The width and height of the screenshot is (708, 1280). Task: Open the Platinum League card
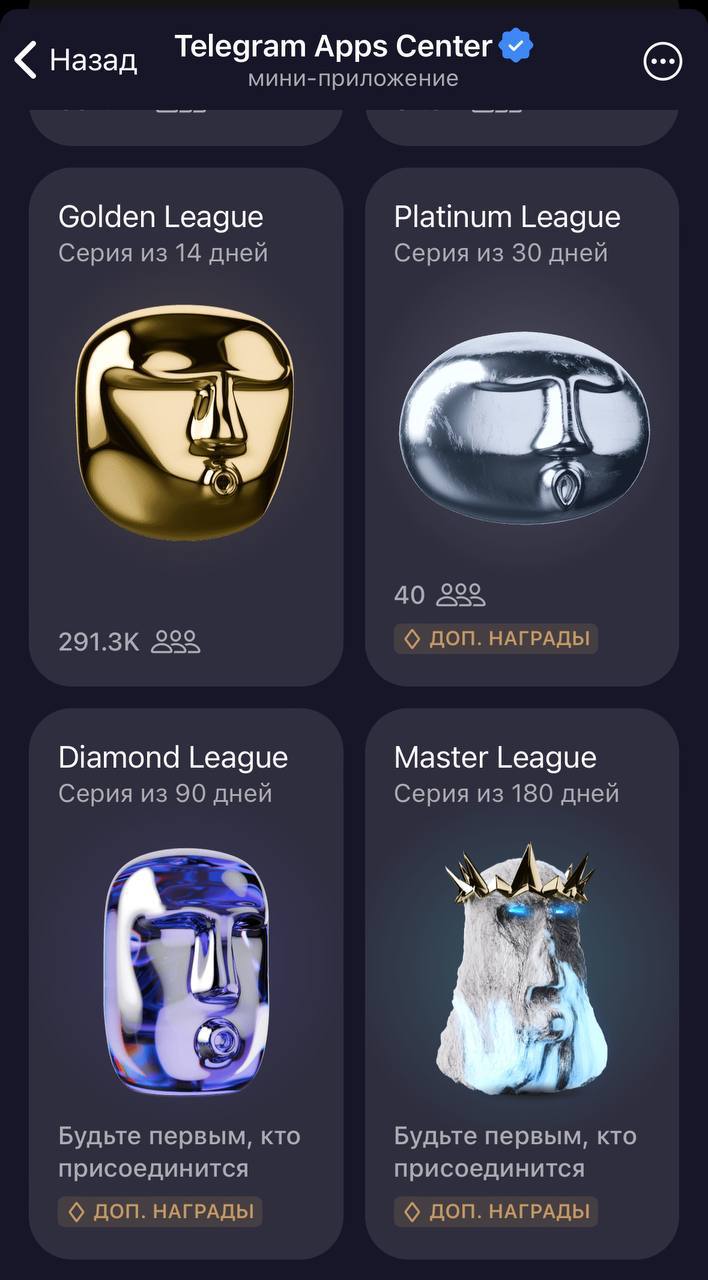[x=522, y=426]
